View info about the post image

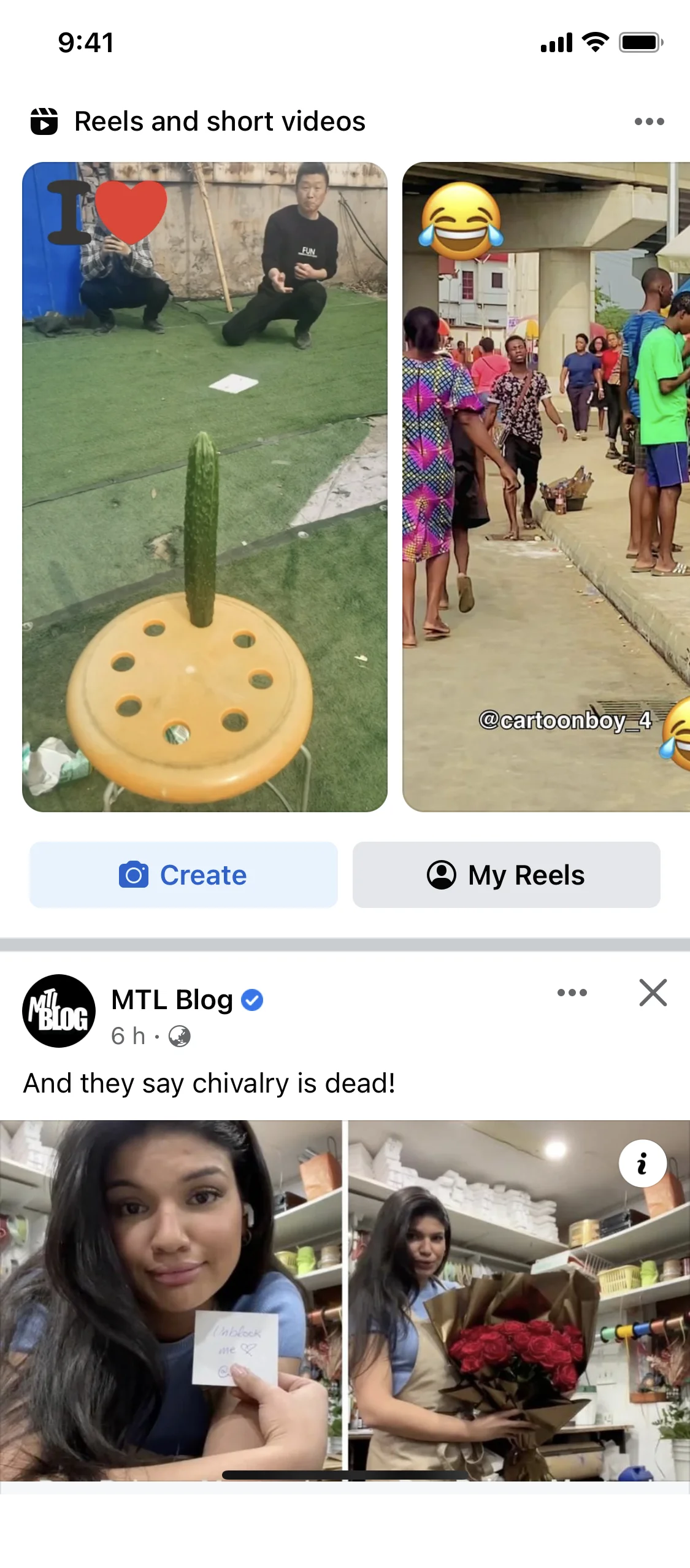coord(642,1163)
